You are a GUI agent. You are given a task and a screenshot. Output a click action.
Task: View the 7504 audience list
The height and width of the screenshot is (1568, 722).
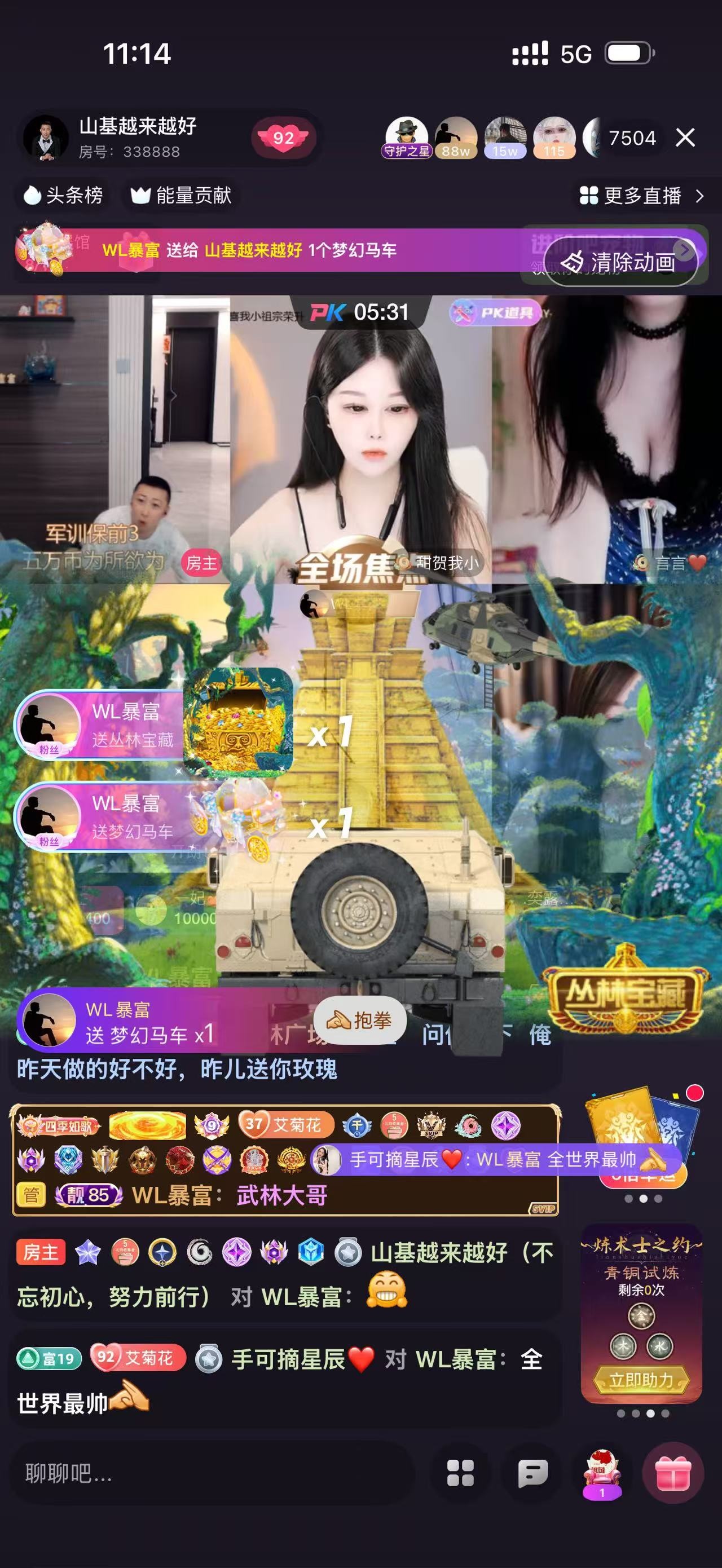[632, 138]
